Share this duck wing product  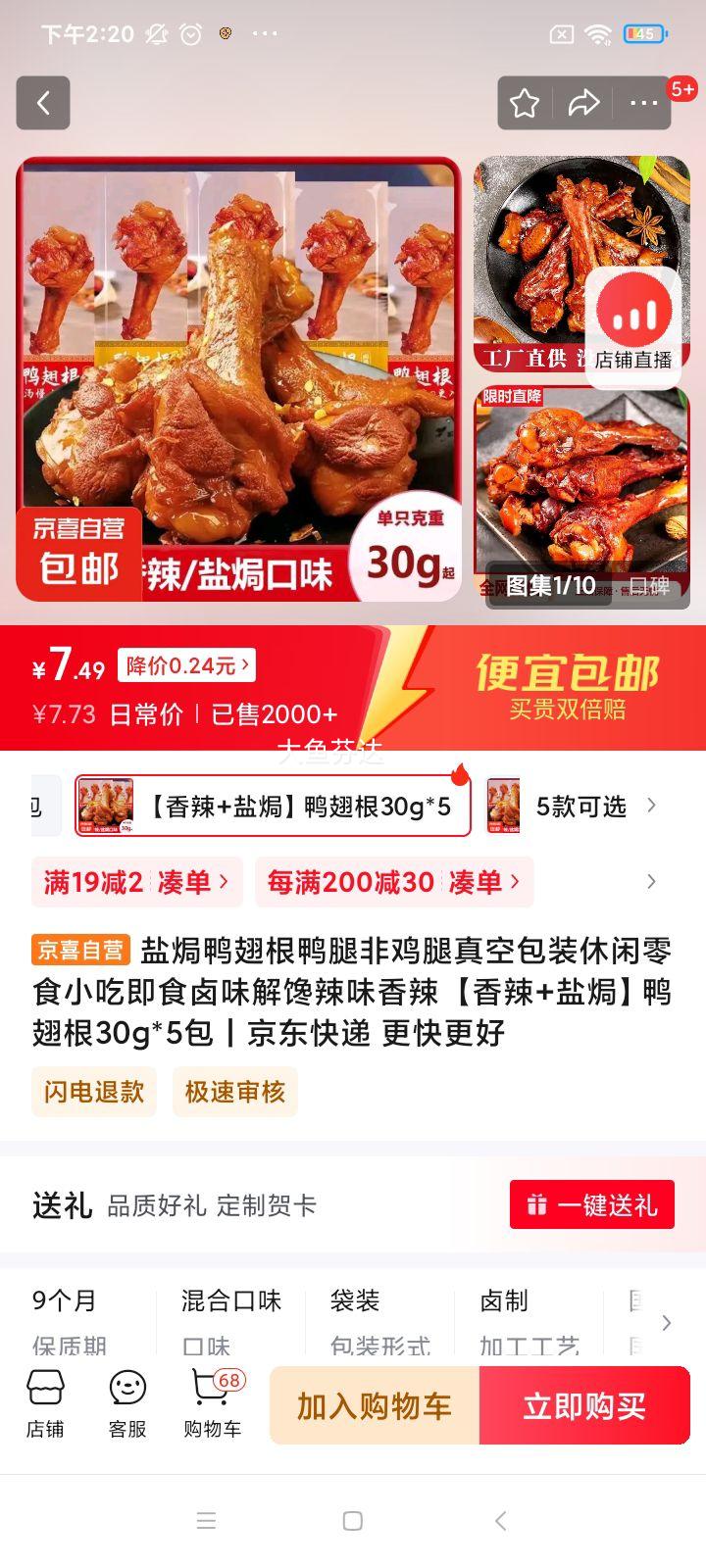click(x=583, y=103)
